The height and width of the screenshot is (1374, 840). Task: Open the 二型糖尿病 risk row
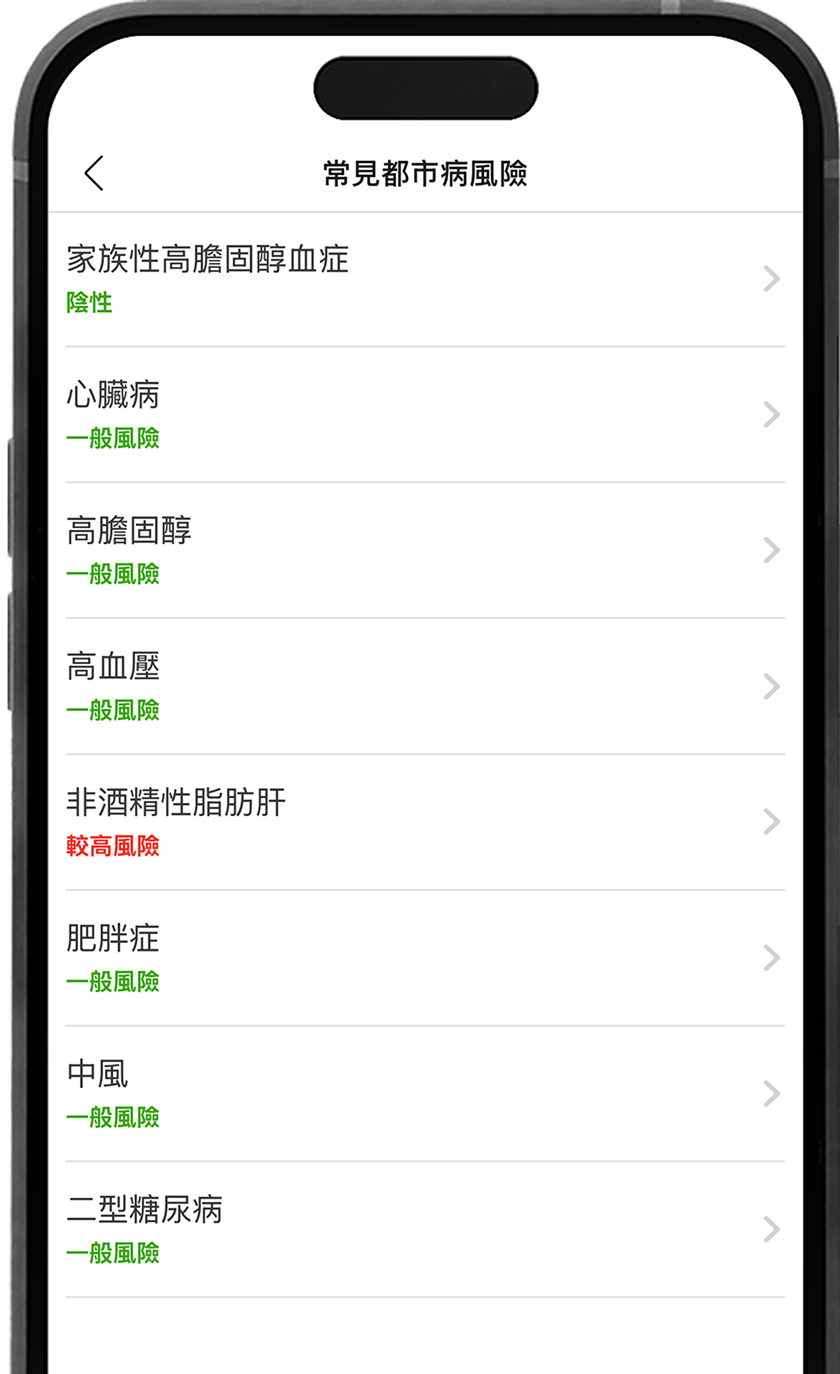424,1230
